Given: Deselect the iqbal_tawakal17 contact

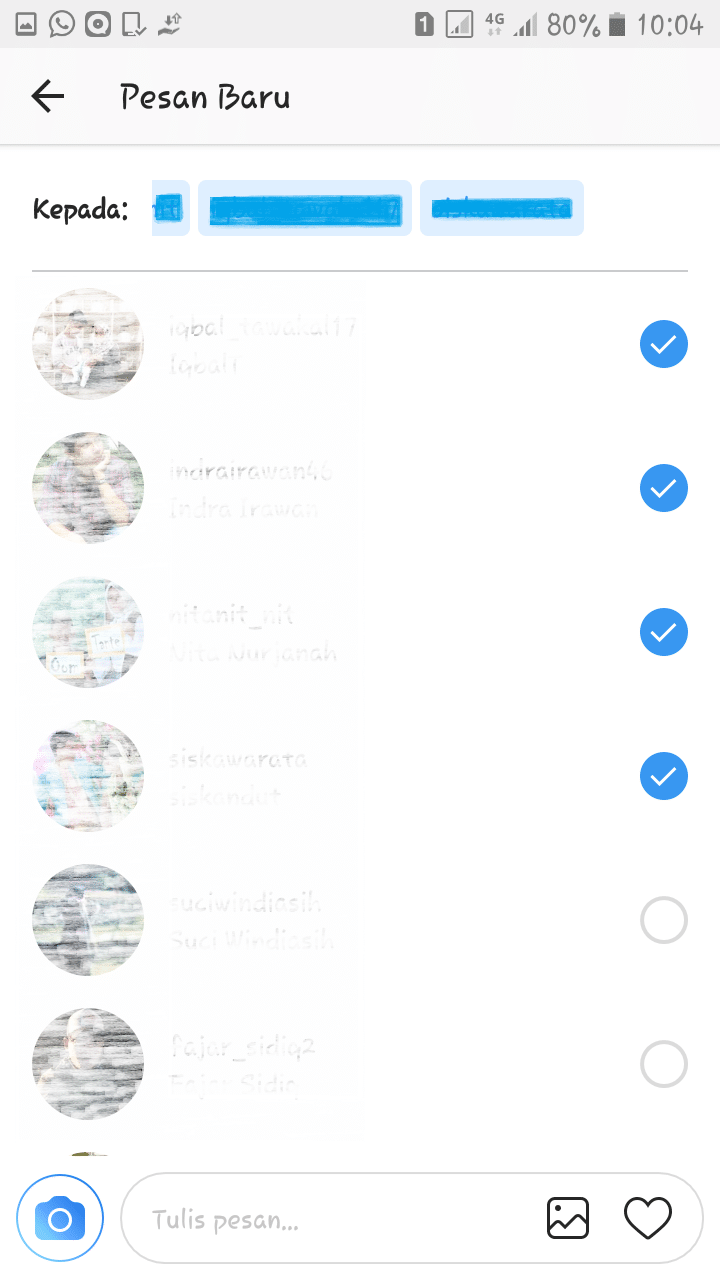Looking at the screenshot, I should pyautogui.click(x=663, y=345).
